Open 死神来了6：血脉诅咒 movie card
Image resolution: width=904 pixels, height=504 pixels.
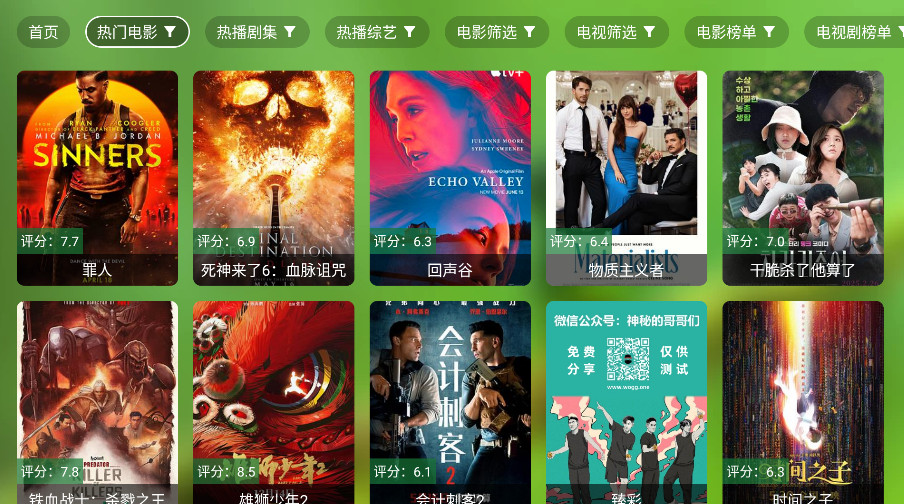[273, 177]
